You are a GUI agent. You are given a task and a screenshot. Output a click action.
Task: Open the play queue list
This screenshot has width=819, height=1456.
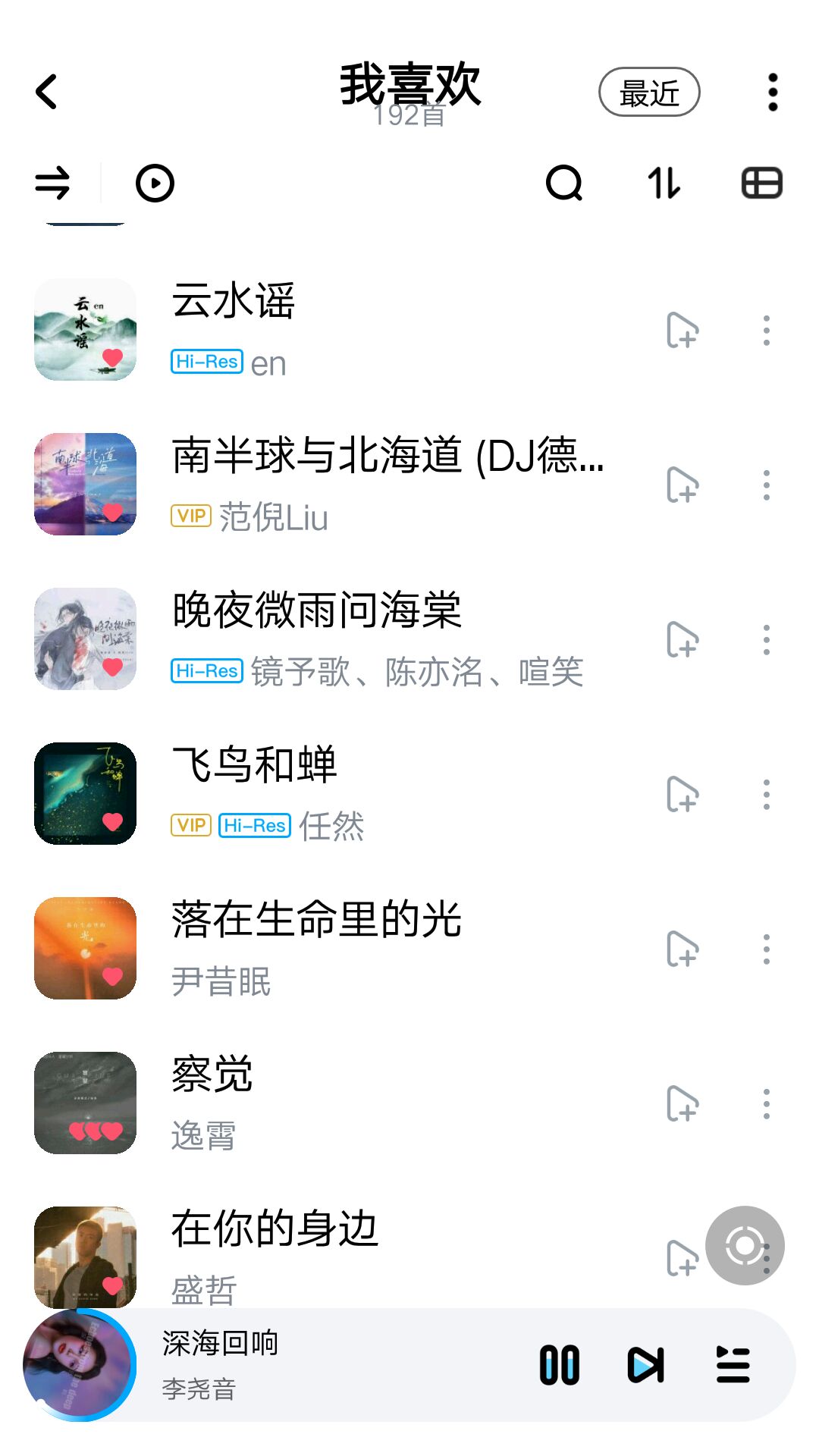pos(733,1365)
